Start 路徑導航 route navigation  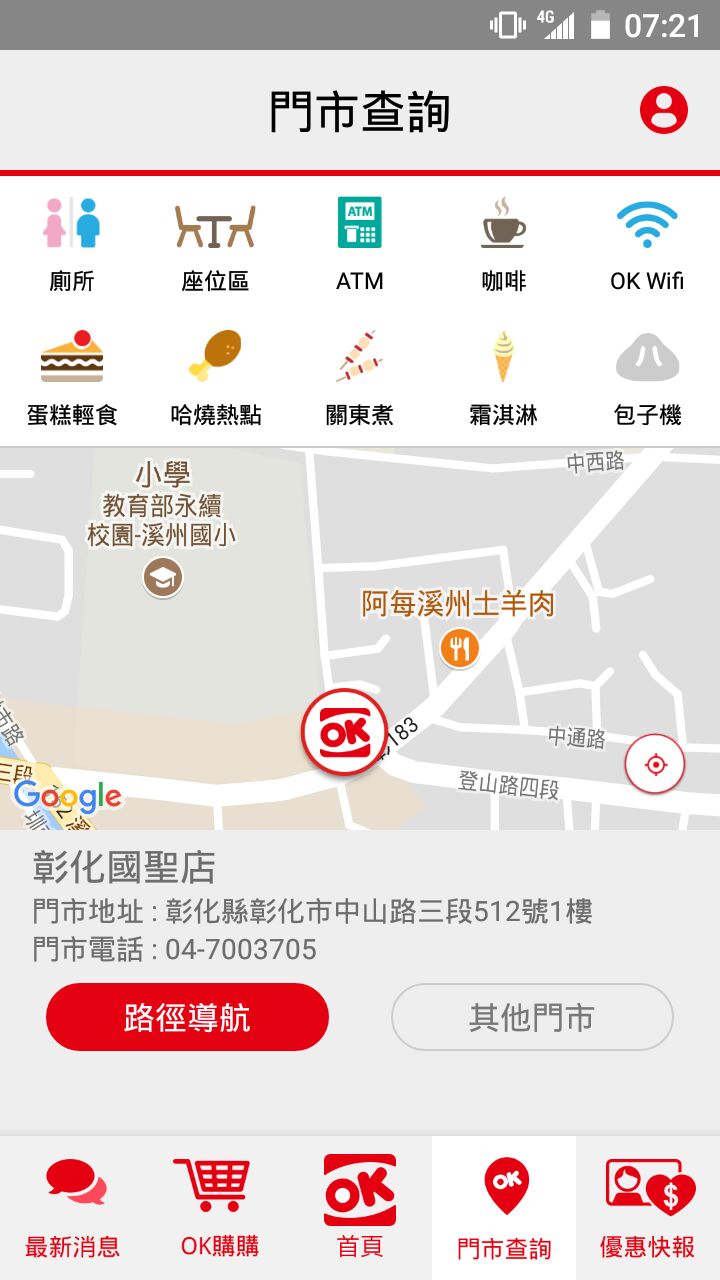coord(187,1017)
